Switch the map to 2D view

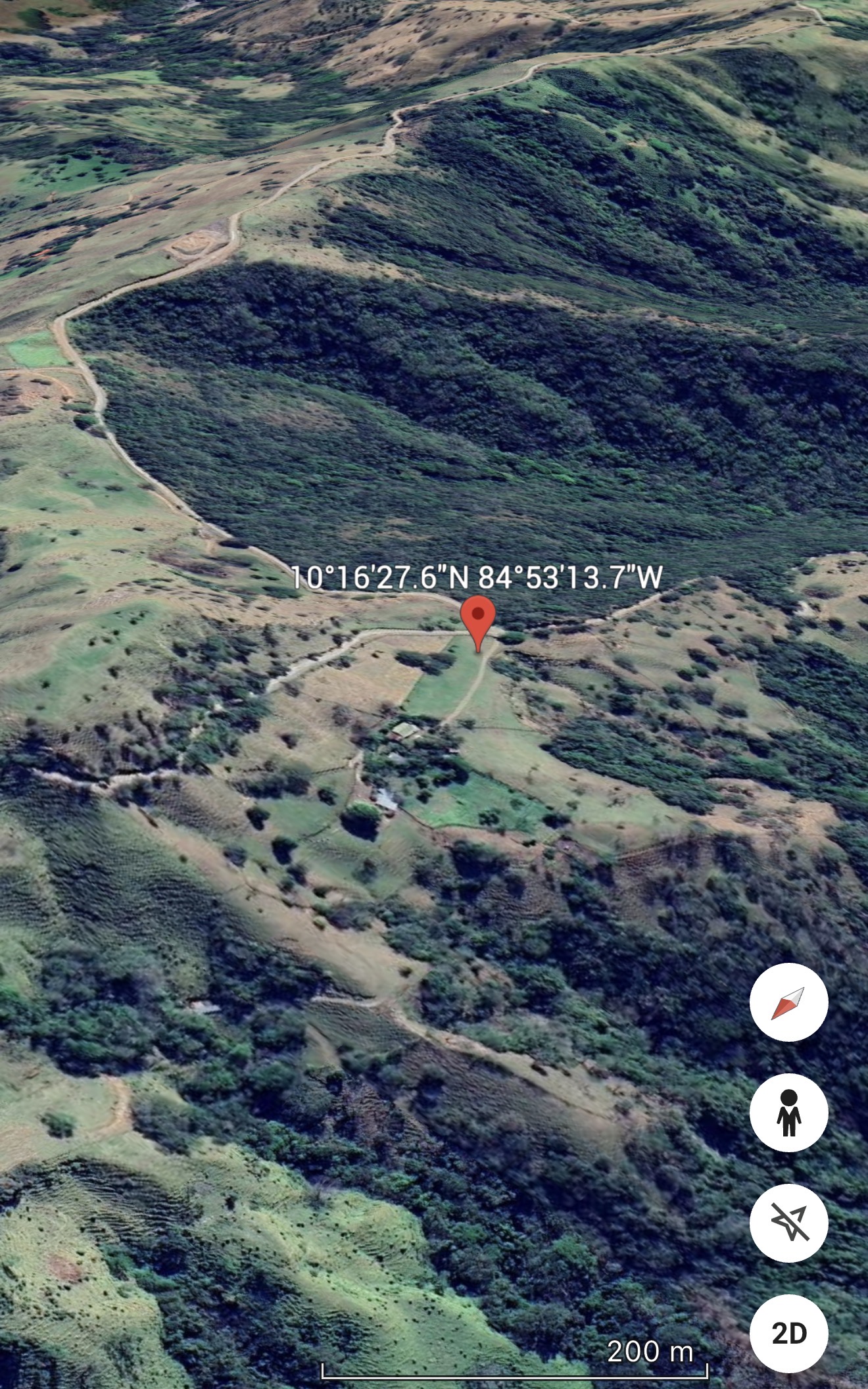click(788, 1333)
